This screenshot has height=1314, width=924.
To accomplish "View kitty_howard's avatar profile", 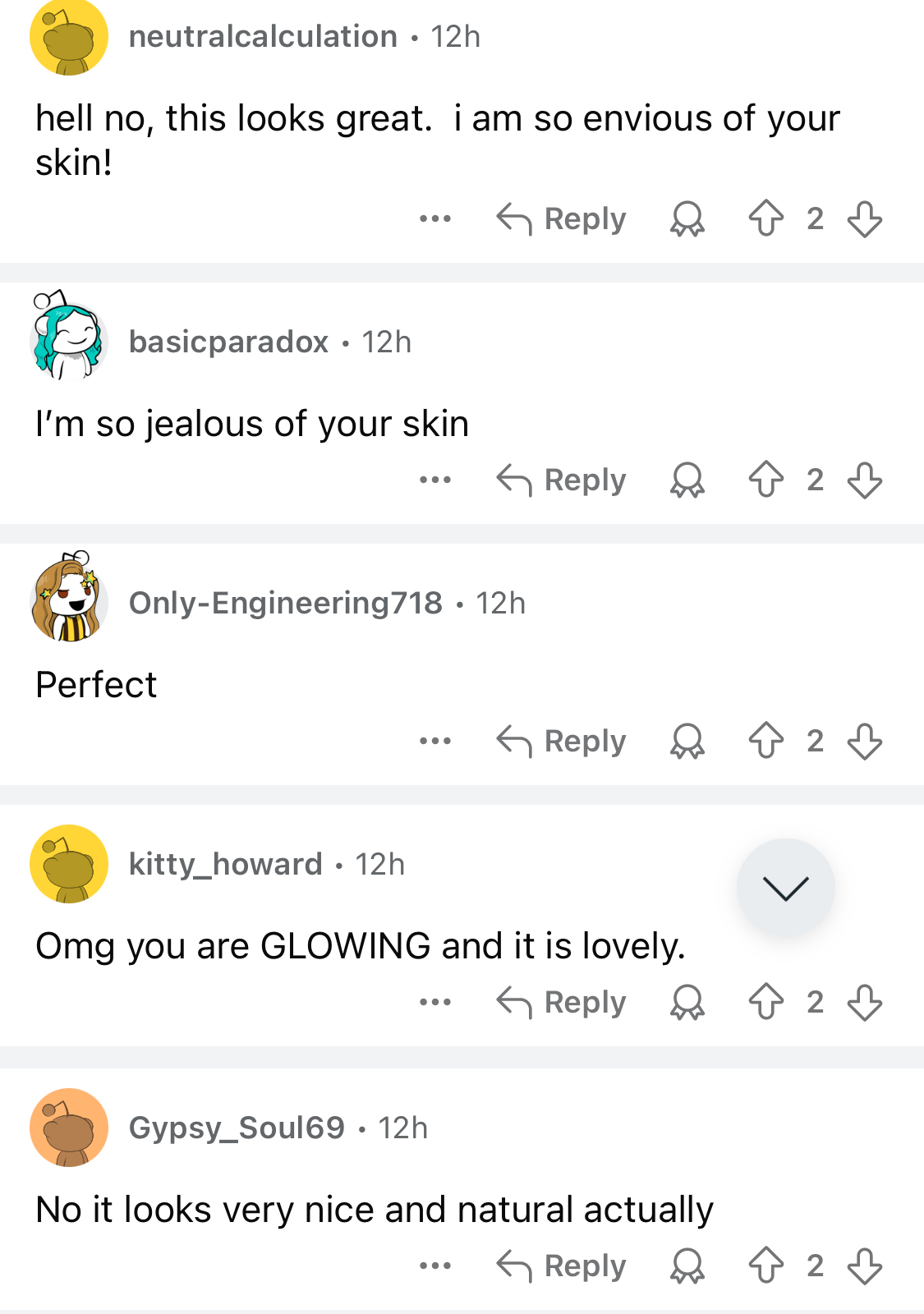I will pyautogui.click(x=69, y=864).
